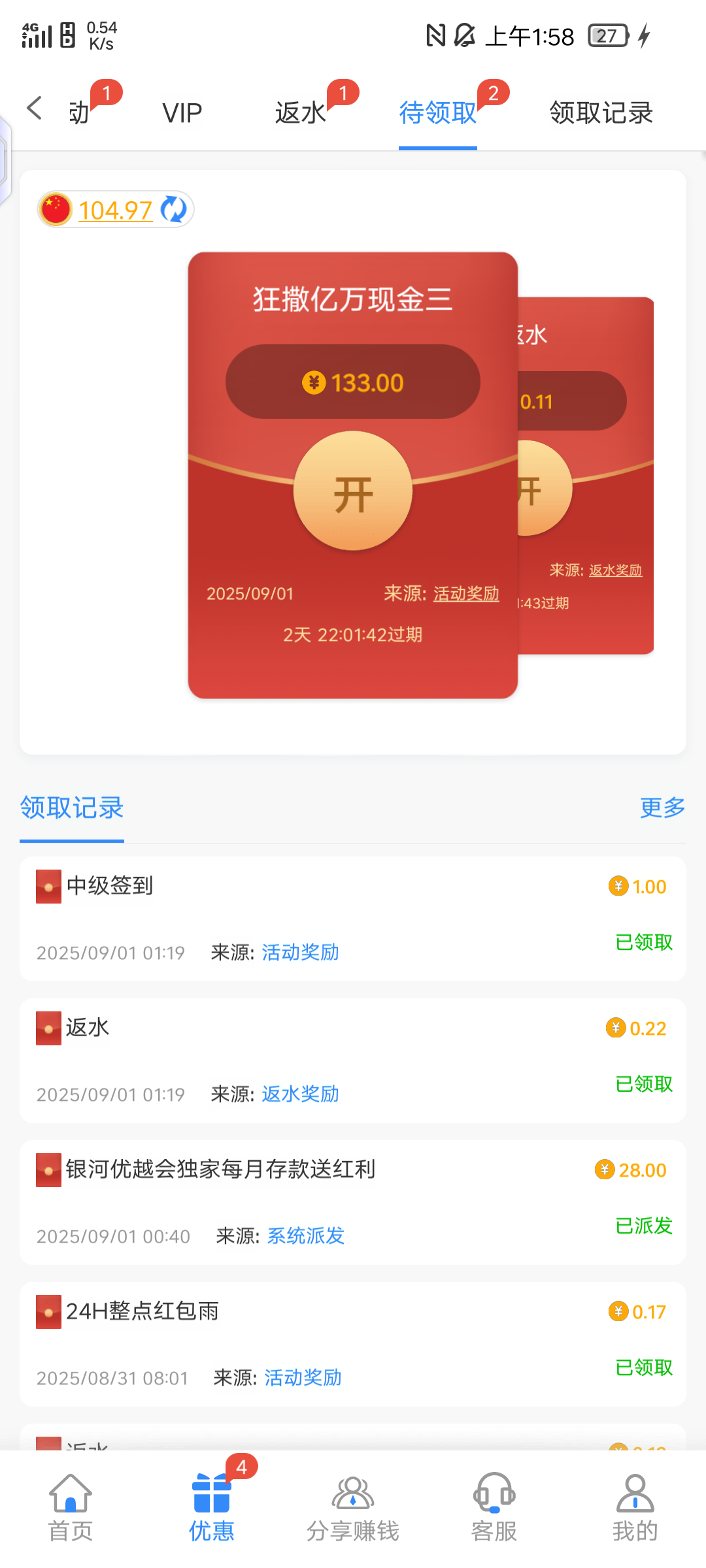This screenshot has width=706, height=1568.
Task: Tap the underlined balance amount 104.97
Action: pyautogui.click(x=114, y=209)
